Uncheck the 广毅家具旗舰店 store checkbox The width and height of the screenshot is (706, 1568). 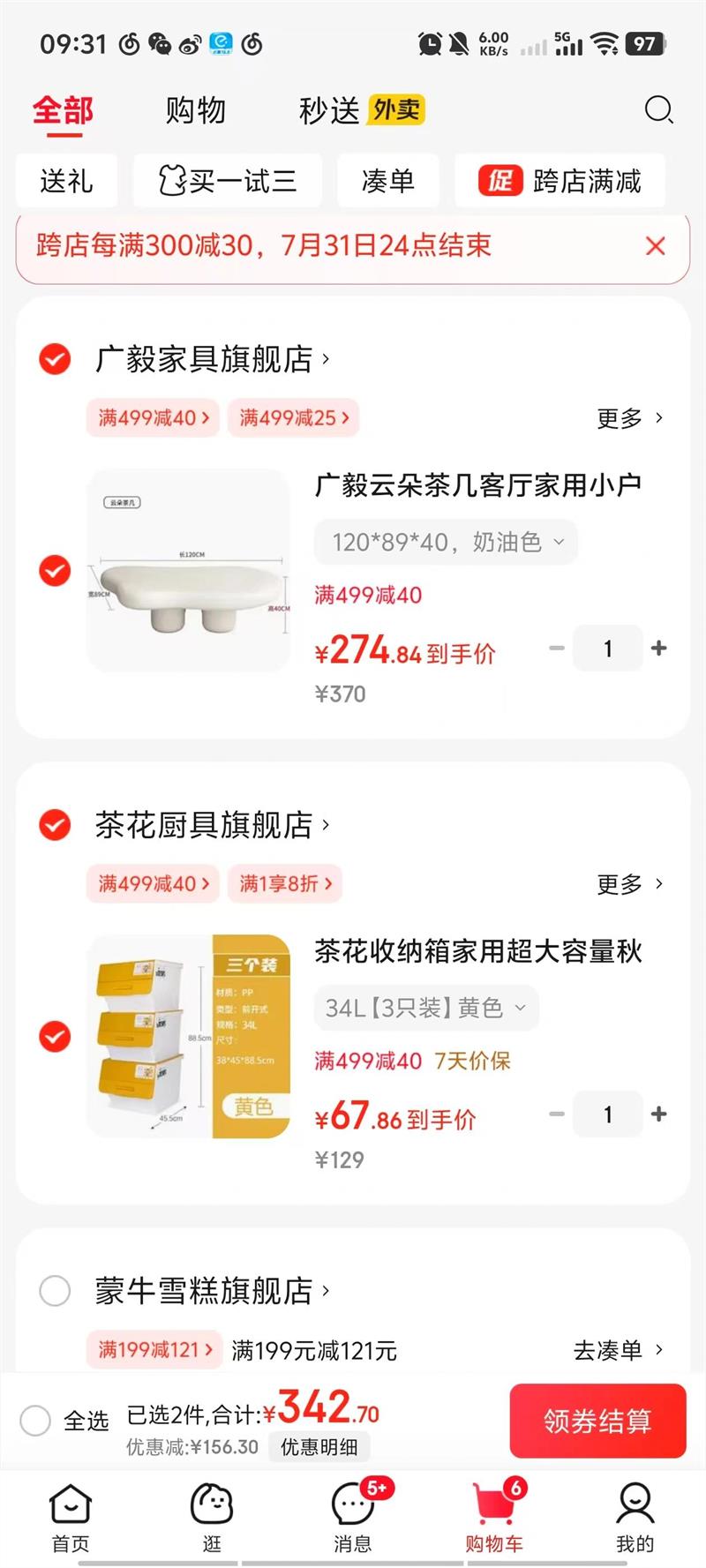coord(55,359)
